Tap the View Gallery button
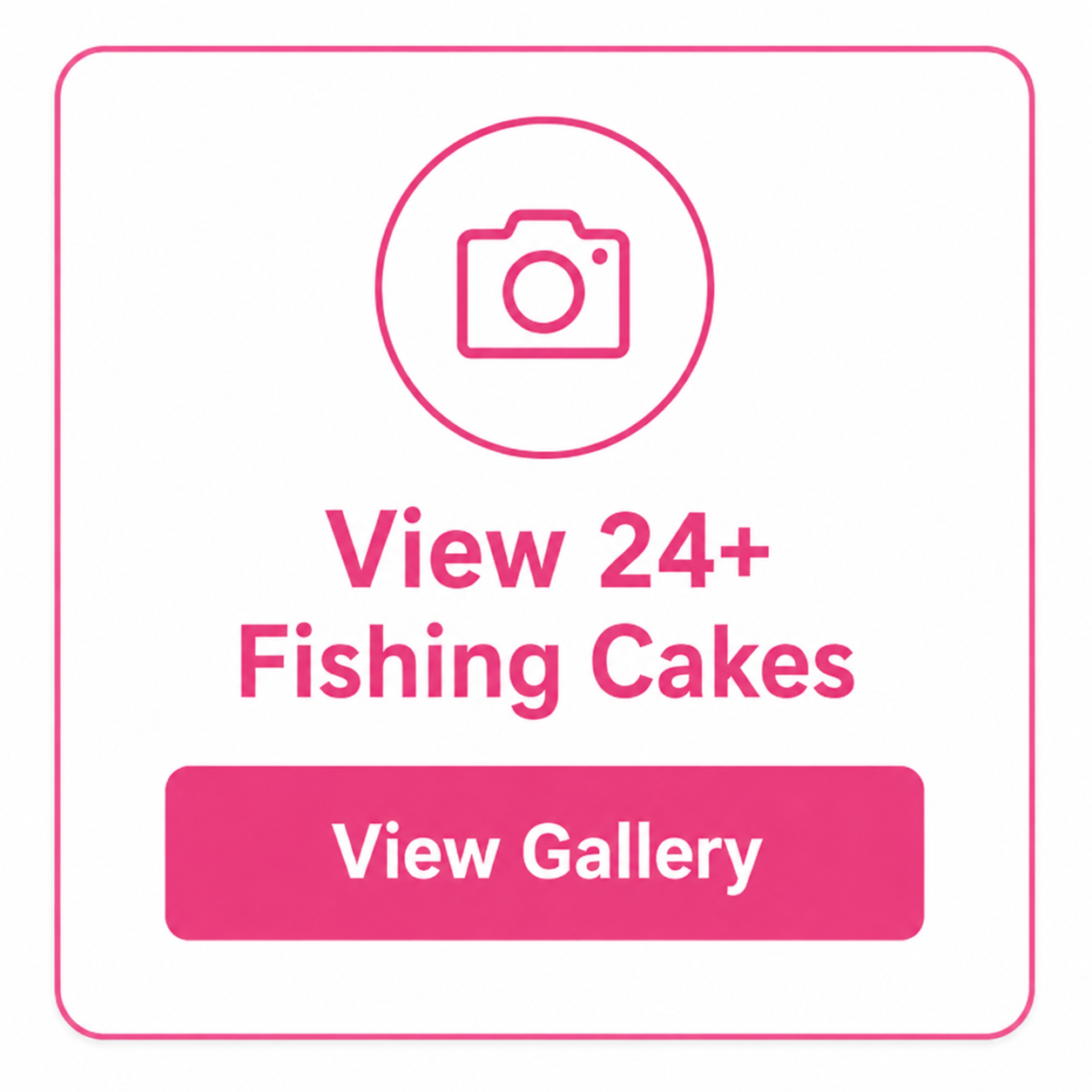Viewport: 1092px width, 1092px height. 544,853
